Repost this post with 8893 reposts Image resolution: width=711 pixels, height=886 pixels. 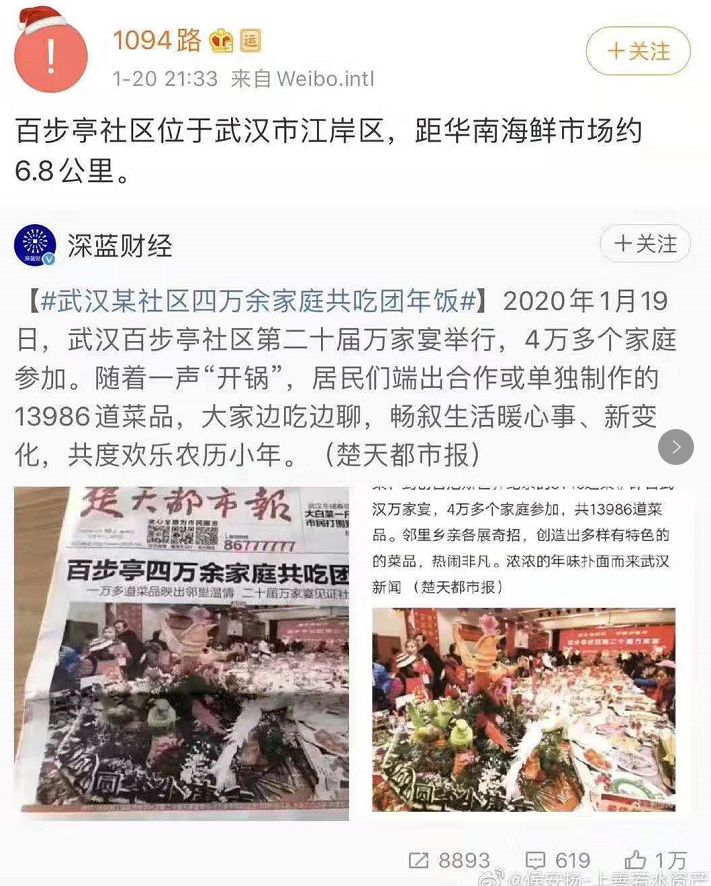point(450,860)
